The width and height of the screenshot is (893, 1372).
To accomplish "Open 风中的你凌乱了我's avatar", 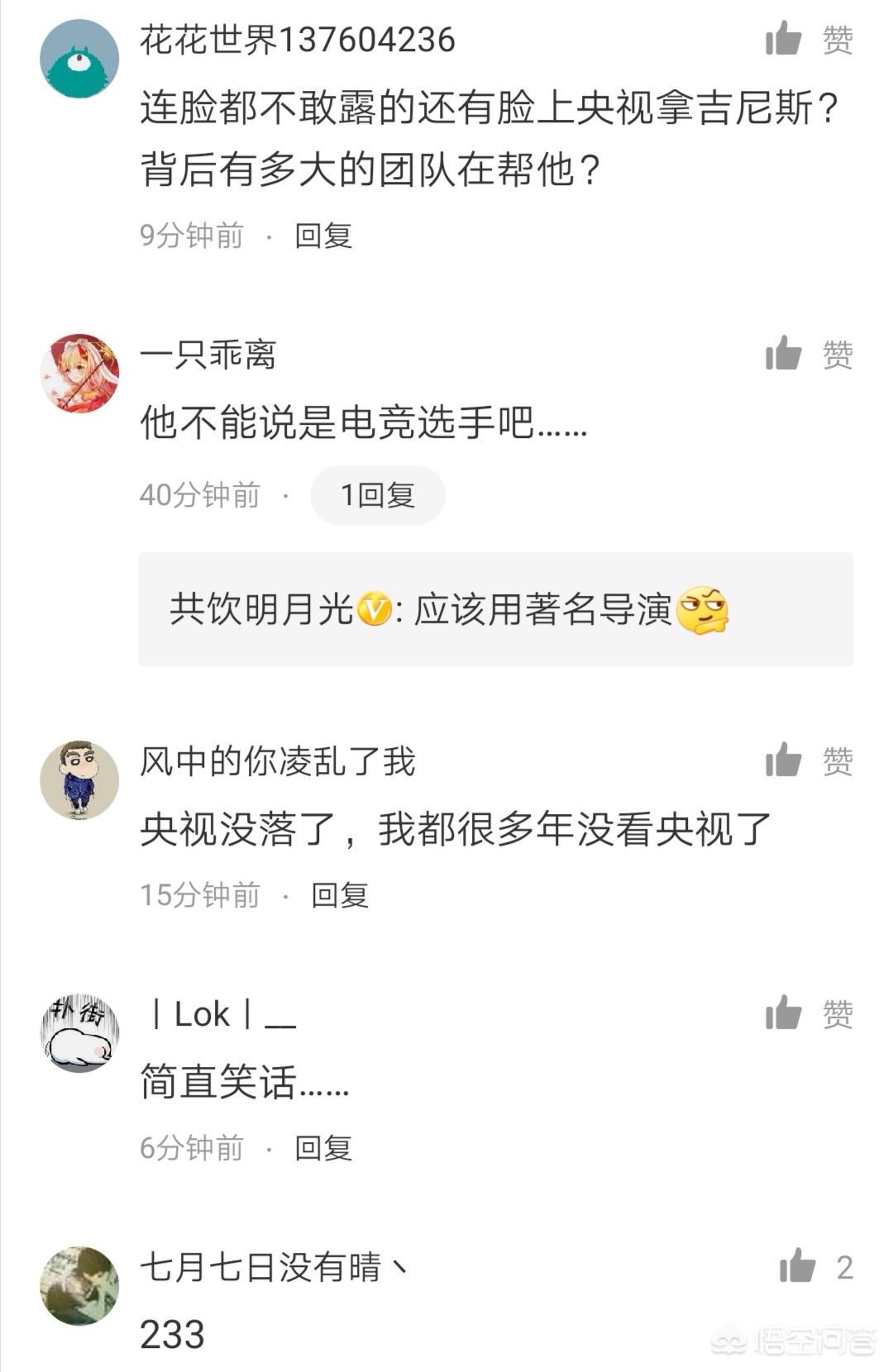I will (79, 780).
